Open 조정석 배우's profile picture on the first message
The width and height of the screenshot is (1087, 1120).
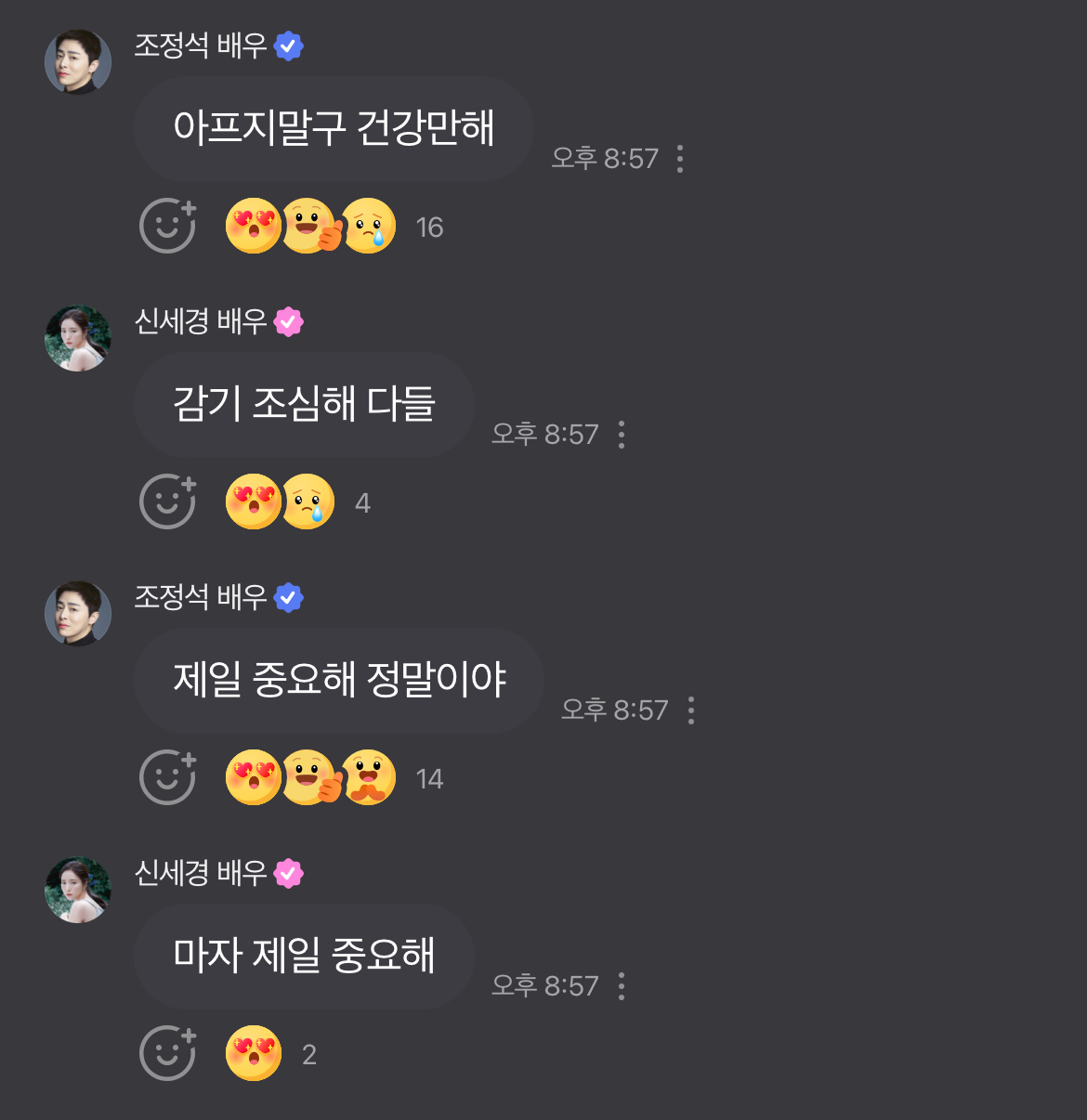(x=78, y=61)
